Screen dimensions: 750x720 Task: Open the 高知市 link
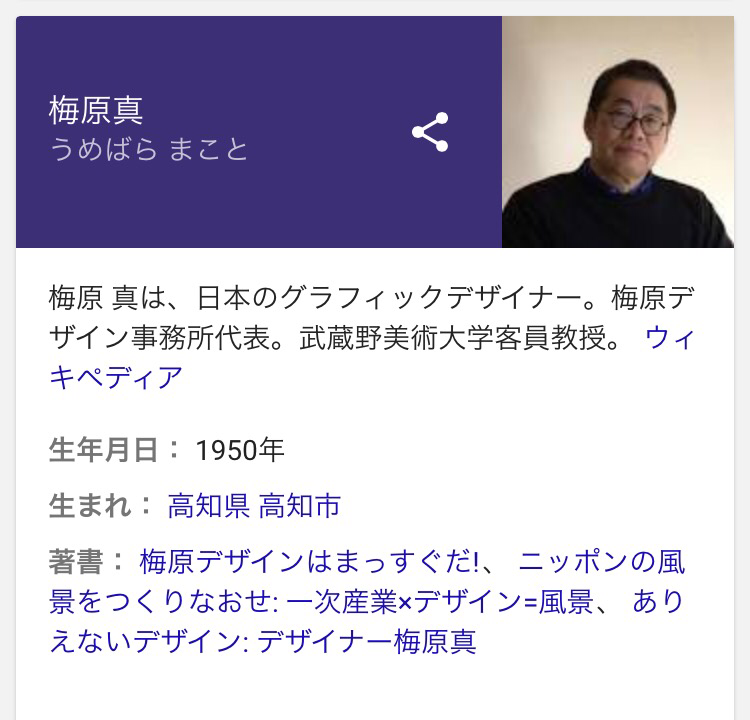coord(300,506)
